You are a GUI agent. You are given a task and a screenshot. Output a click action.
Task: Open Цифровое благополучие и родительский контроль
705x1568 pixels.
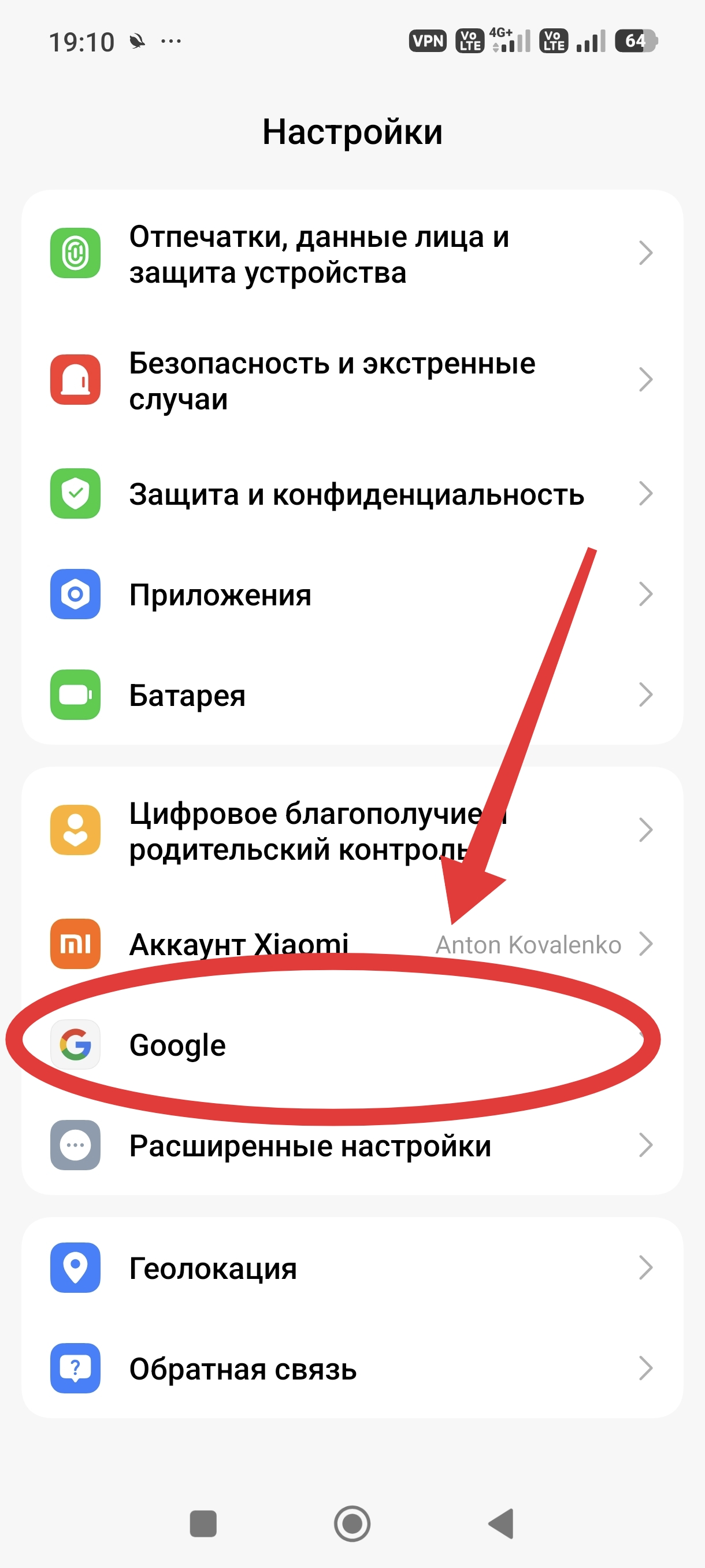click(351, 831)
